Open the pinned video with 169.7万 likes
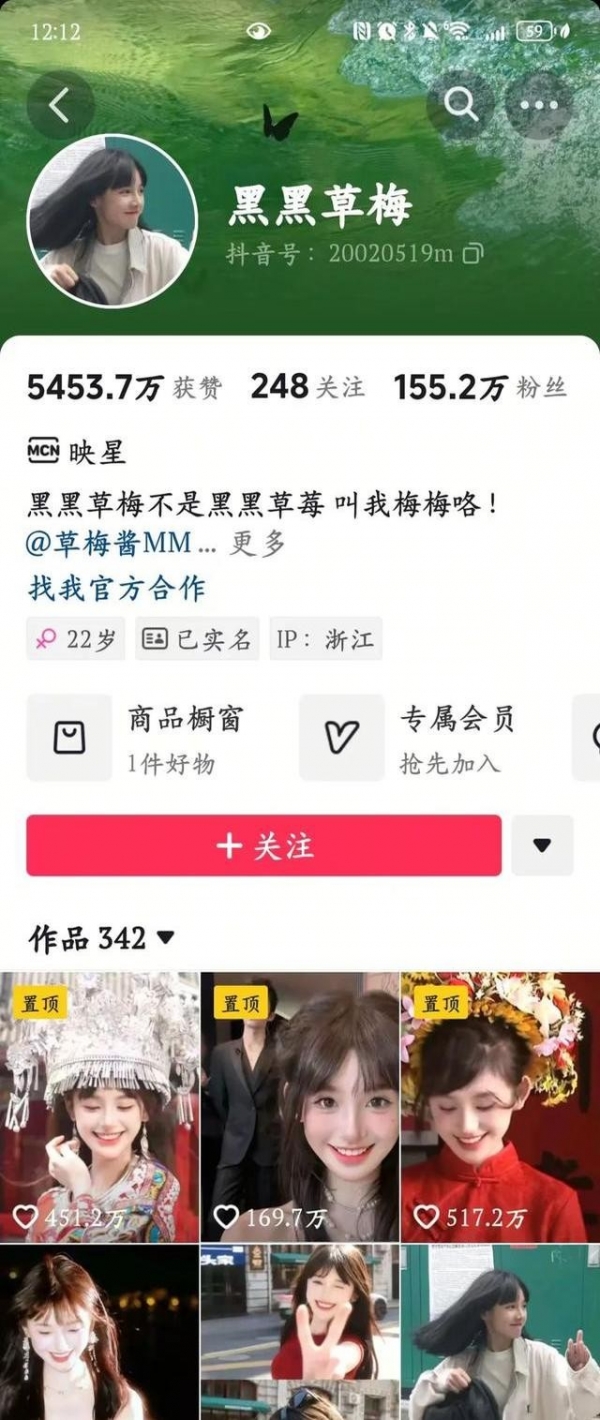 (300, 1107)
